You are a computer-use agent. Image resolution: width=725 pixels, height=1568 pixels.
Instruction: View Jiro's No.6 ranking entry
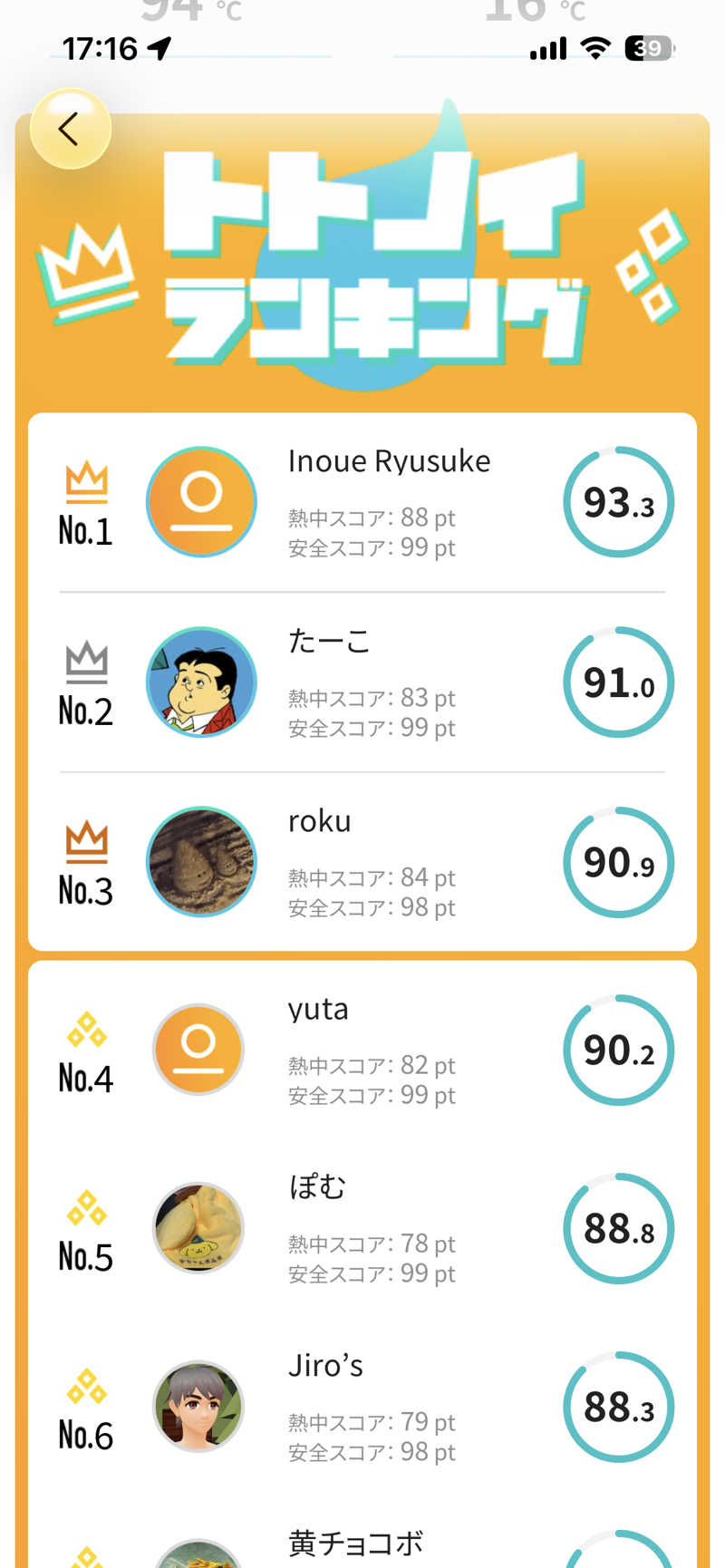[362, 1407]
